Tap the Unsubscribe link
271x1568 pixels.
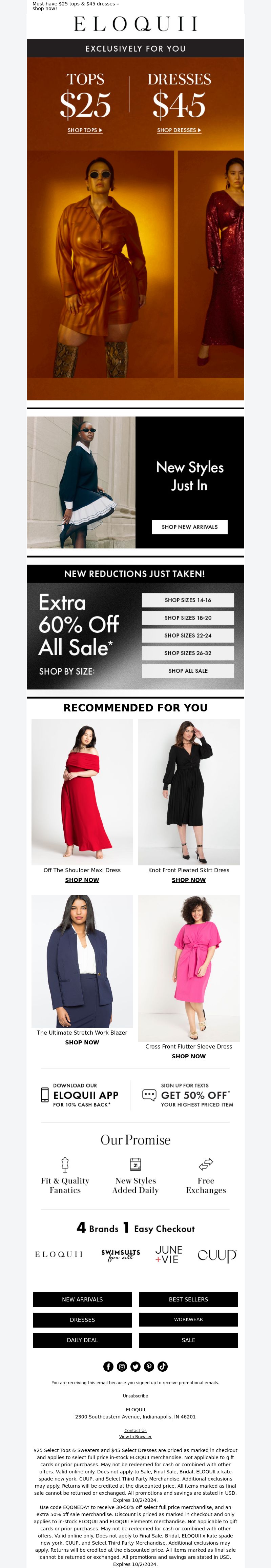point(135,1396)
